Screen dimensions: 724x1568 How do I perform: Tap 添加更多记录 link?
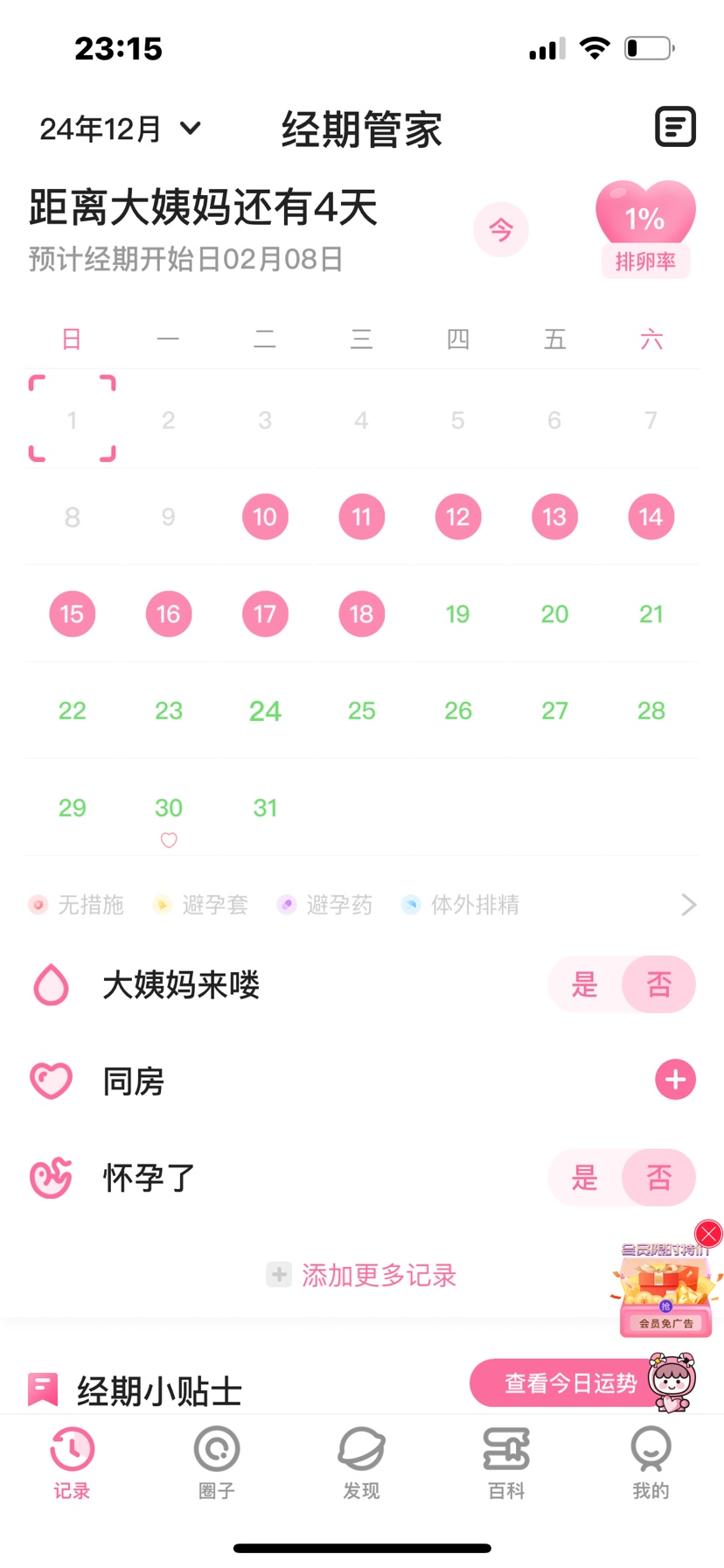pos(362,1275)
